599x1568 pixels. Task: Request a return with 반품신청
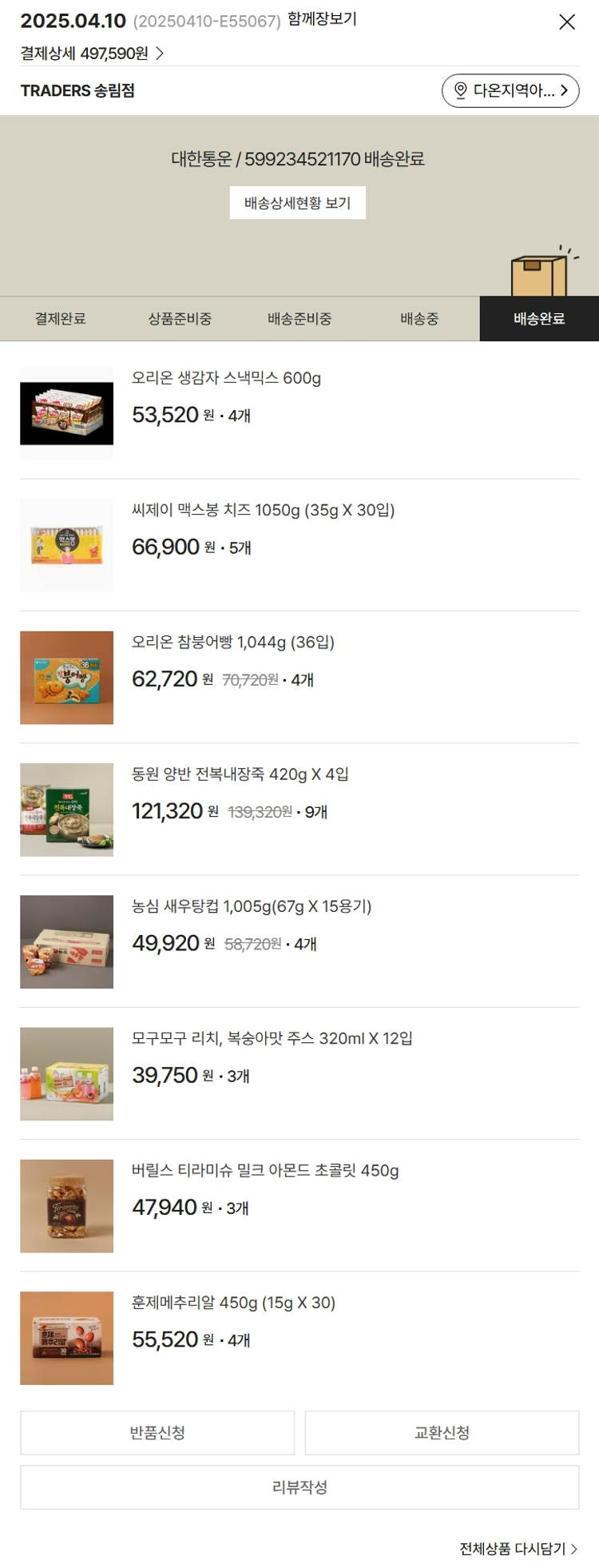[157, 1432]
